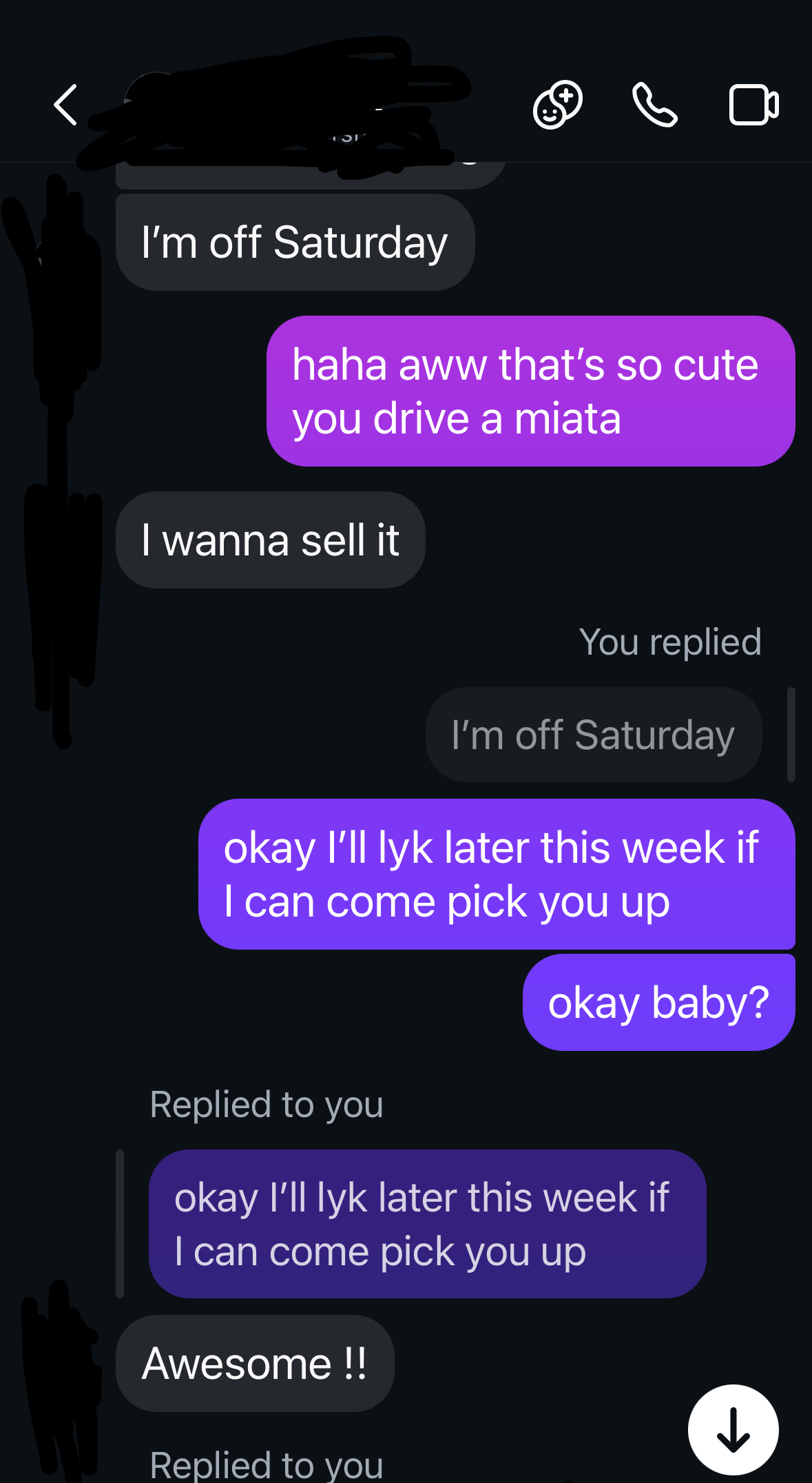Open quoted 'okay I'll lyk later' reply preview
Screen dimensions: 812x1483
[x=427, y=1224]
